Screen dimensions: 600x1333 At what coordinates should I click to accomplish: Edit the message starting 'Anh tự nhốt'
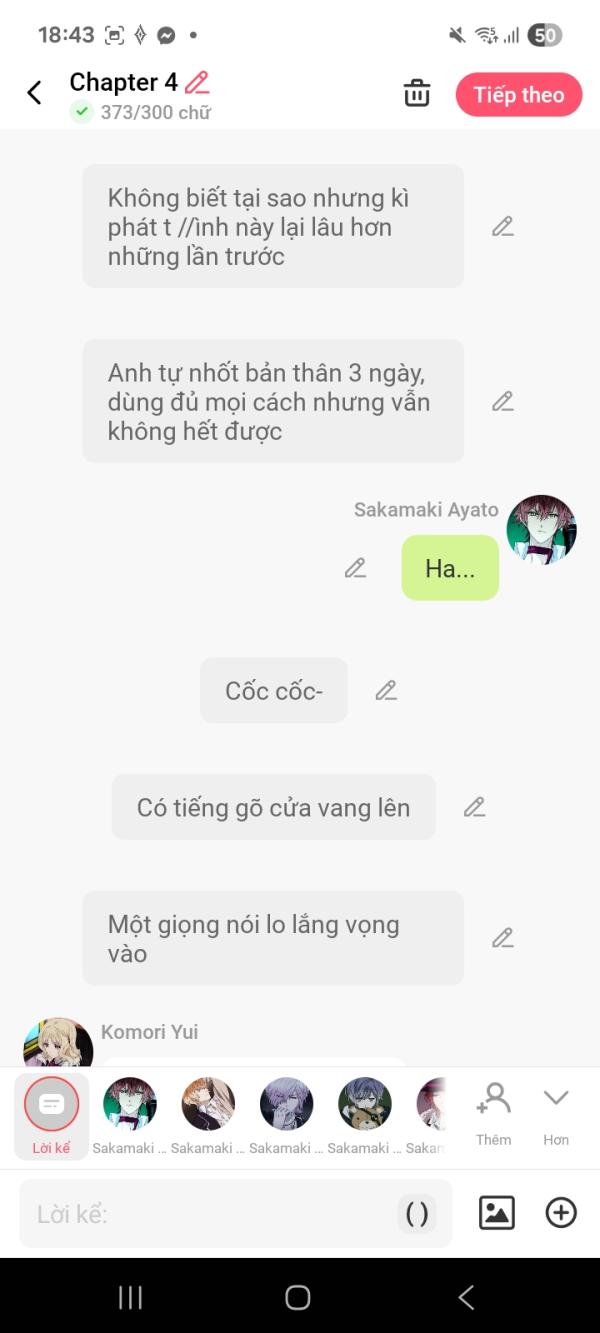click(x=502, y=402)
